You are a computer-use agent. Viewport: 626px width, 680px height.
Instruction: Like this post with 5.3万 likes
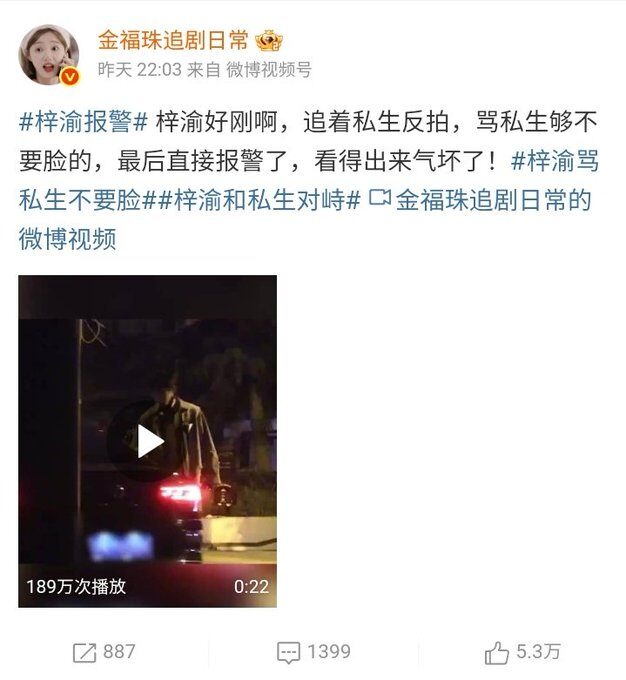[x=522, y=652]
